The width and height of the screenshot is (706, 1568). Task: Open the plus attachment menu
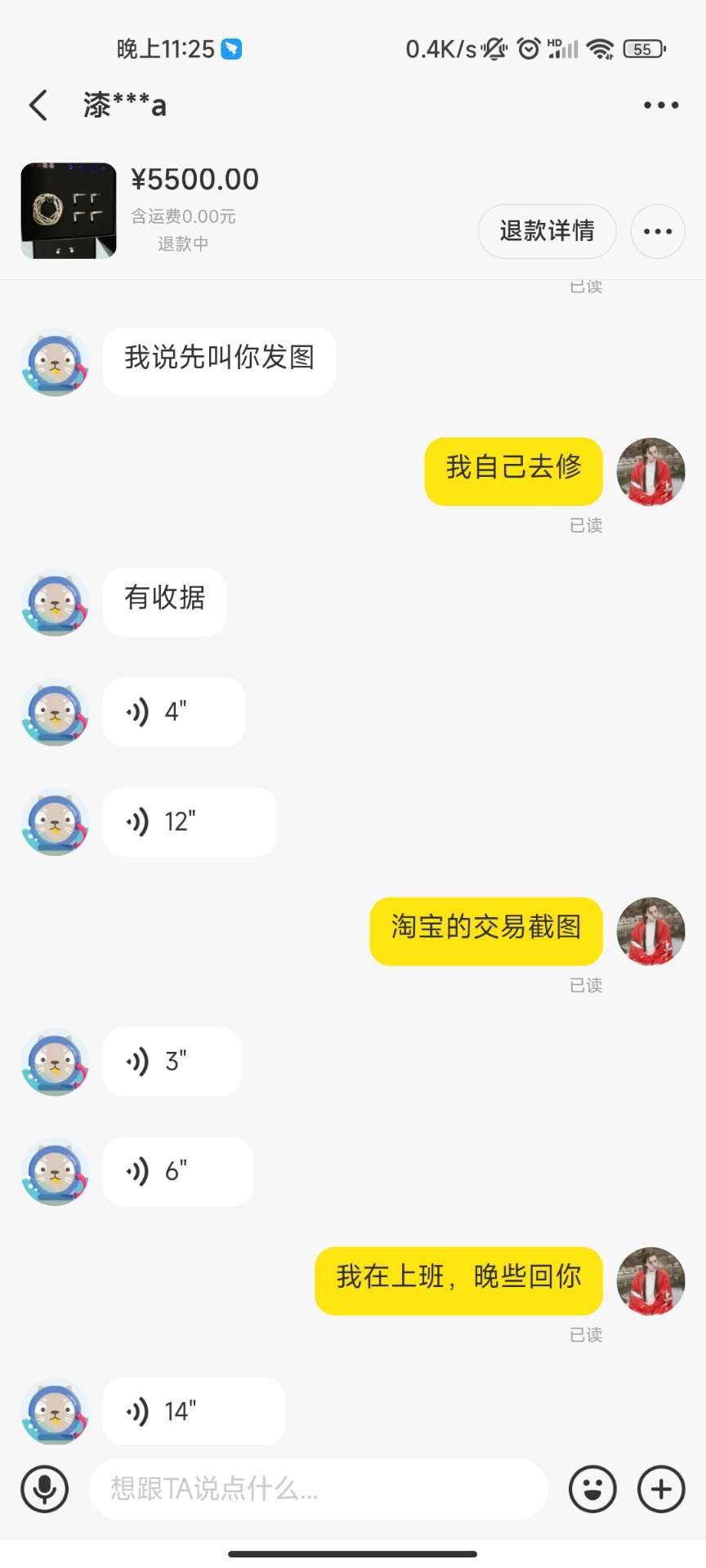(661, 1489)
